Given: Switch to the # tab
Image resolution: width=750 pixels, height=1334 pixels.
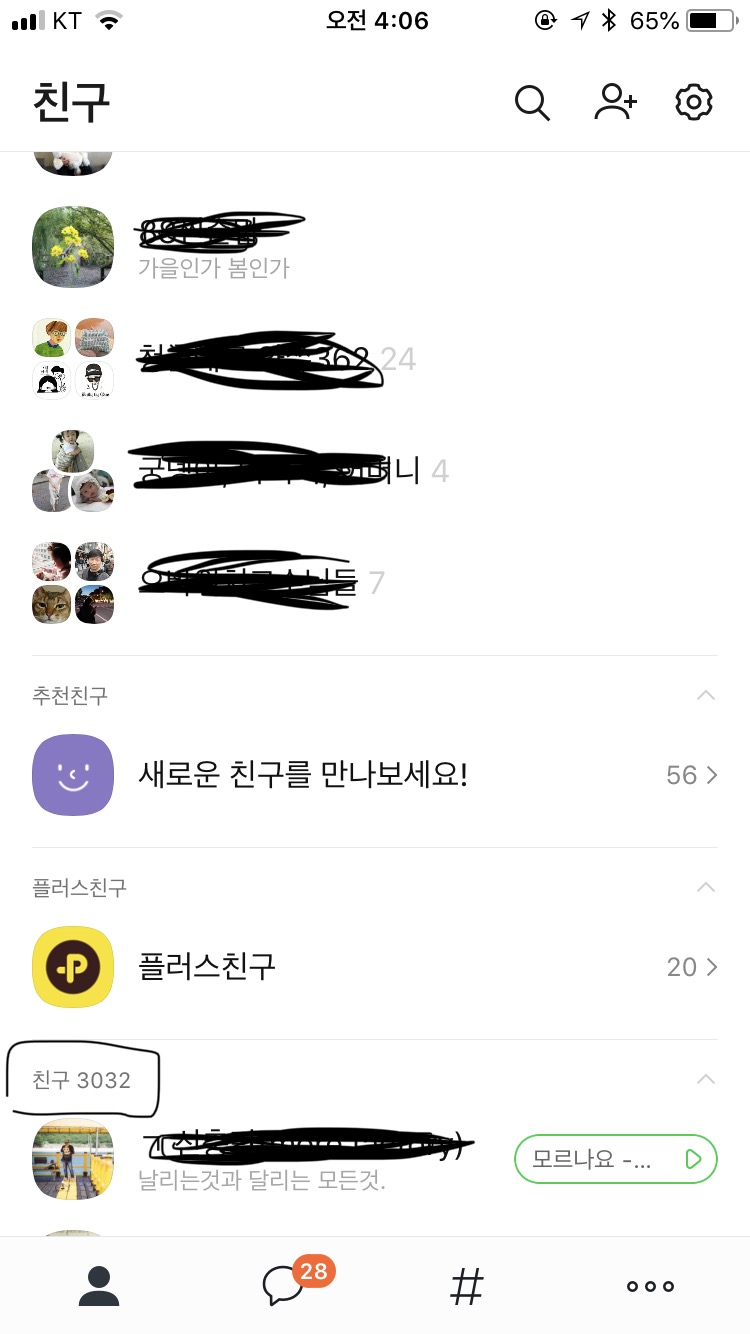Looking at the screenshot, I should tap(466, 1286).
